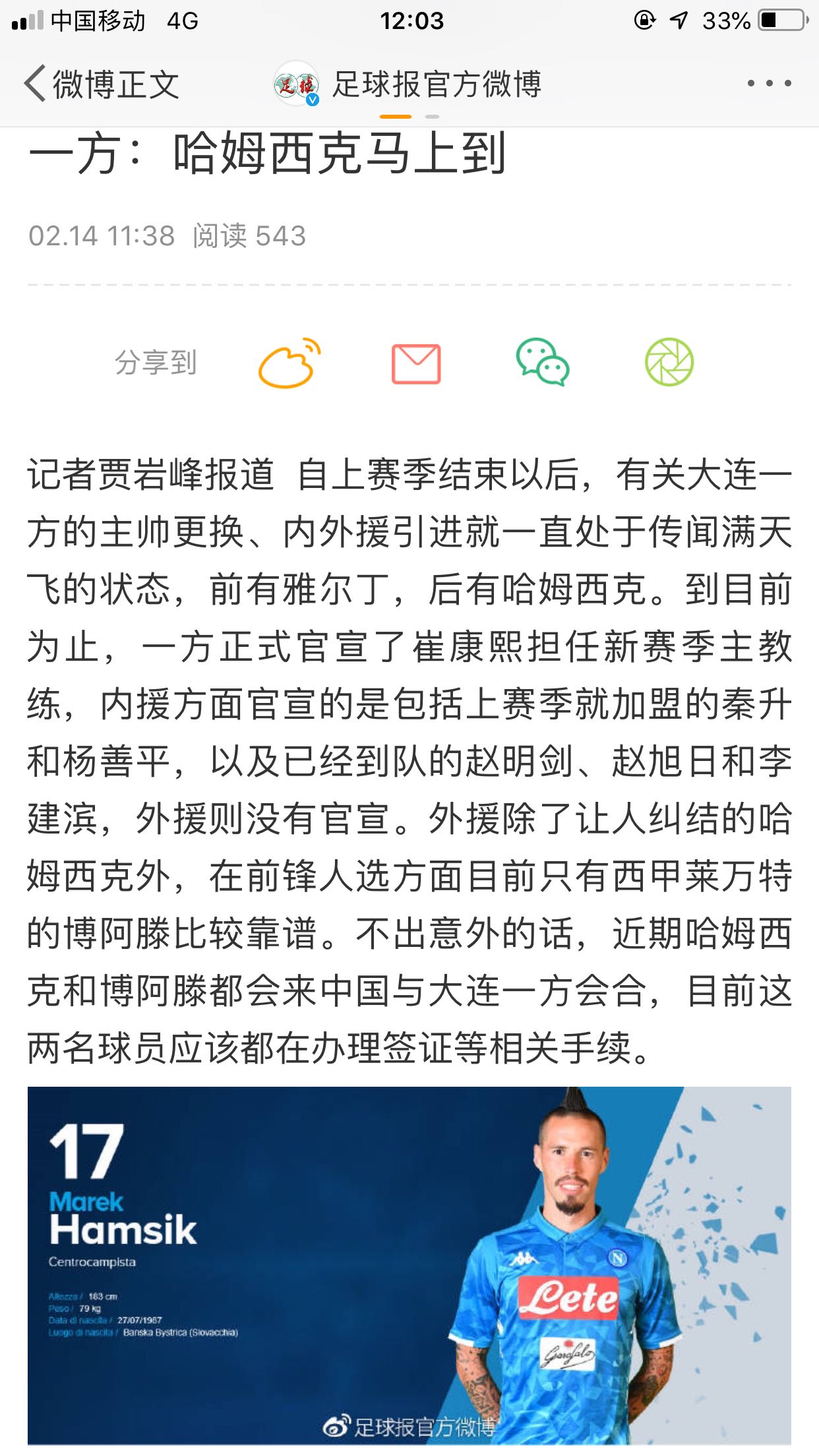Share the article via private message envelope
The width and height of the screenshot is (819, 1456).
pyautogui.click(x=416, y=363)
